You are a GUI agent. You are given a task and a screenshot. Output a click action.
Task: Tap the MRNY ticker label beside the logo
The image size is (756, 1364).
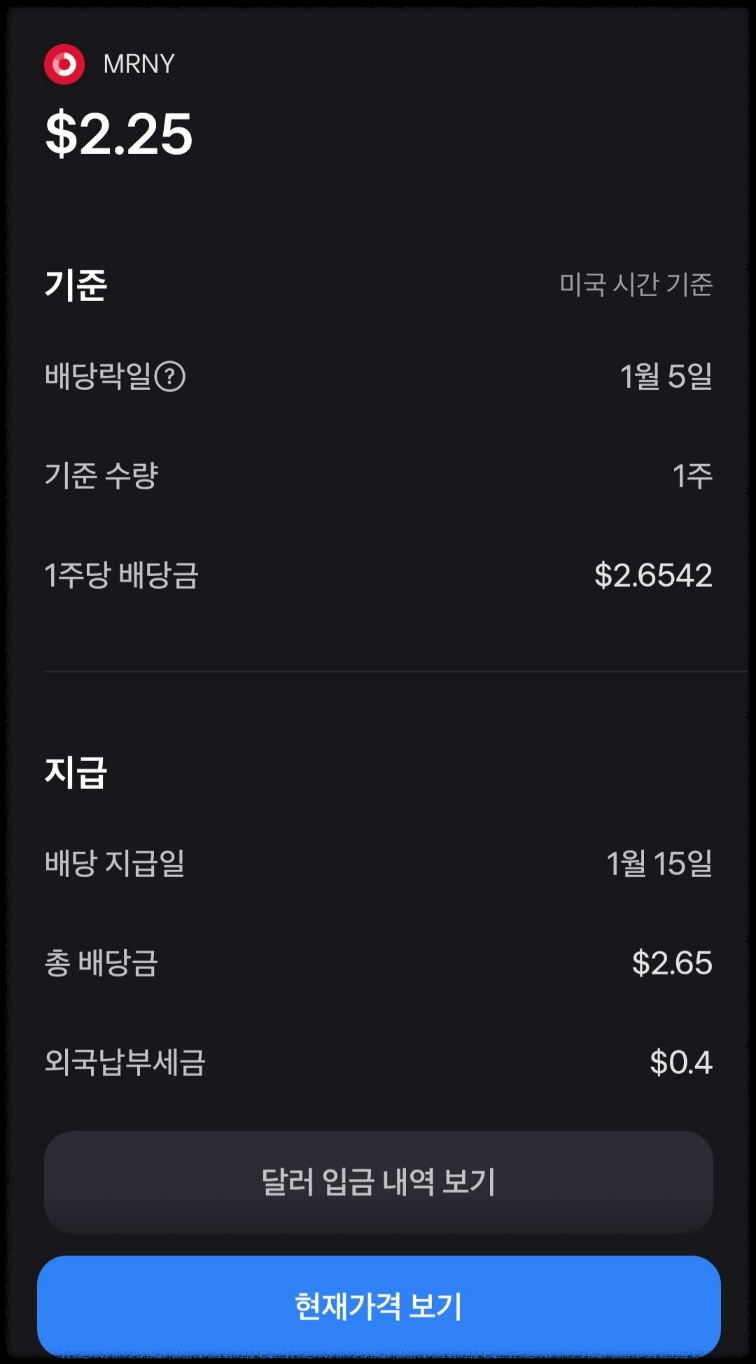[141, 64]
